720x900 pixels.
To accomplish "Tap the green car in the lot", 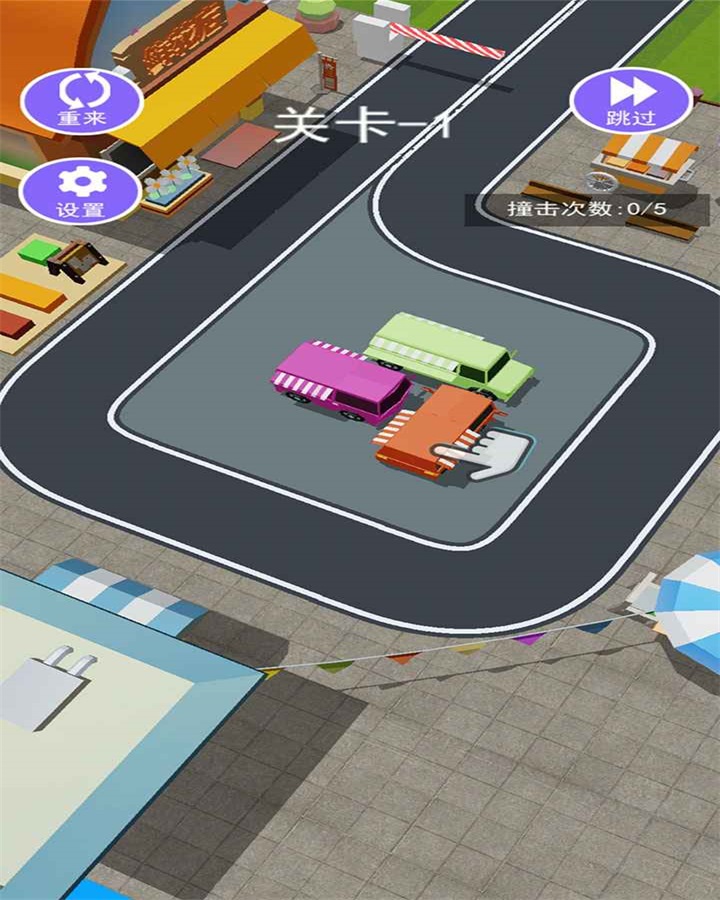I will tap(450, 352).
